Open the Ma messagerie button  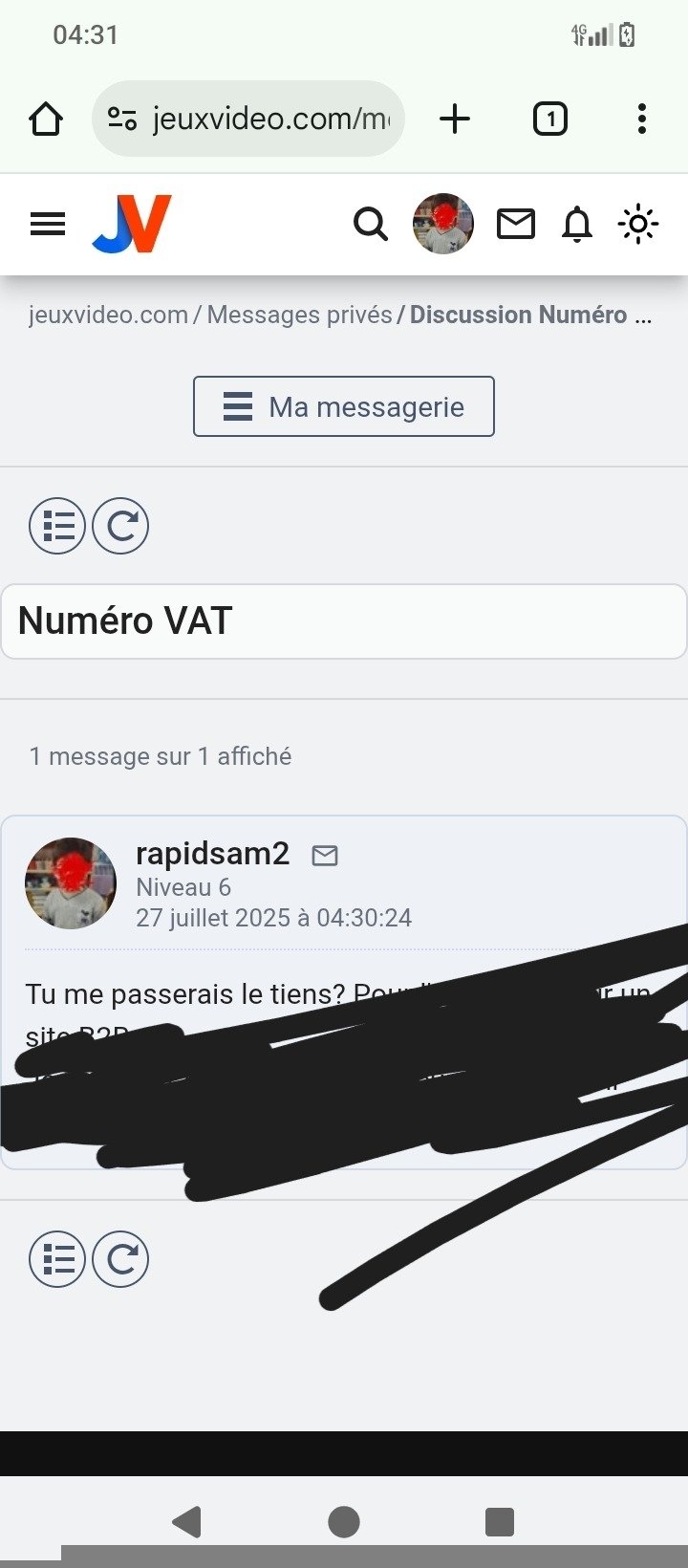point(344,406)
